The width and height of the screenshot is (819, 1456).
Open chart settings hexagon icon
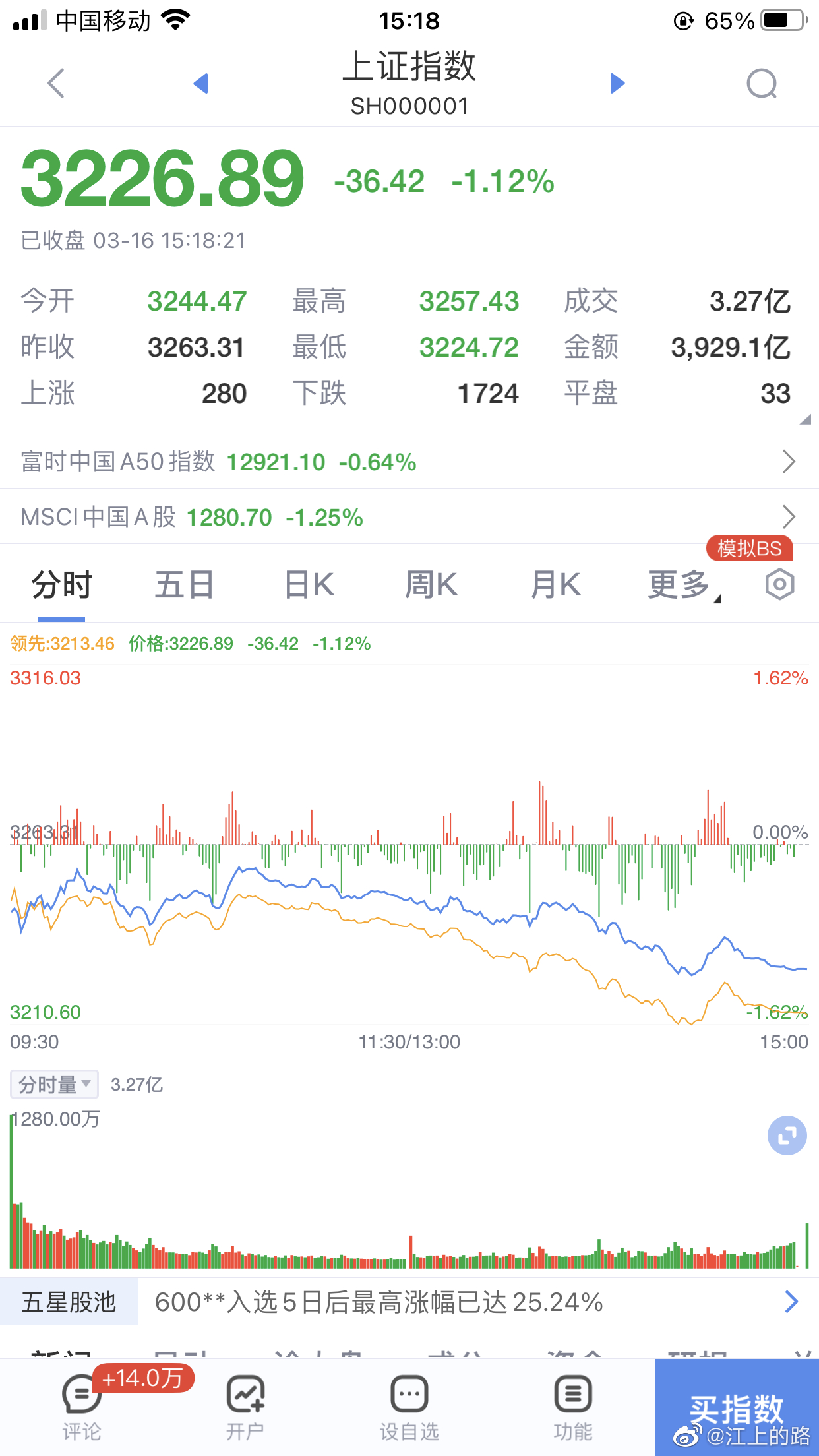tap(779, 584)
